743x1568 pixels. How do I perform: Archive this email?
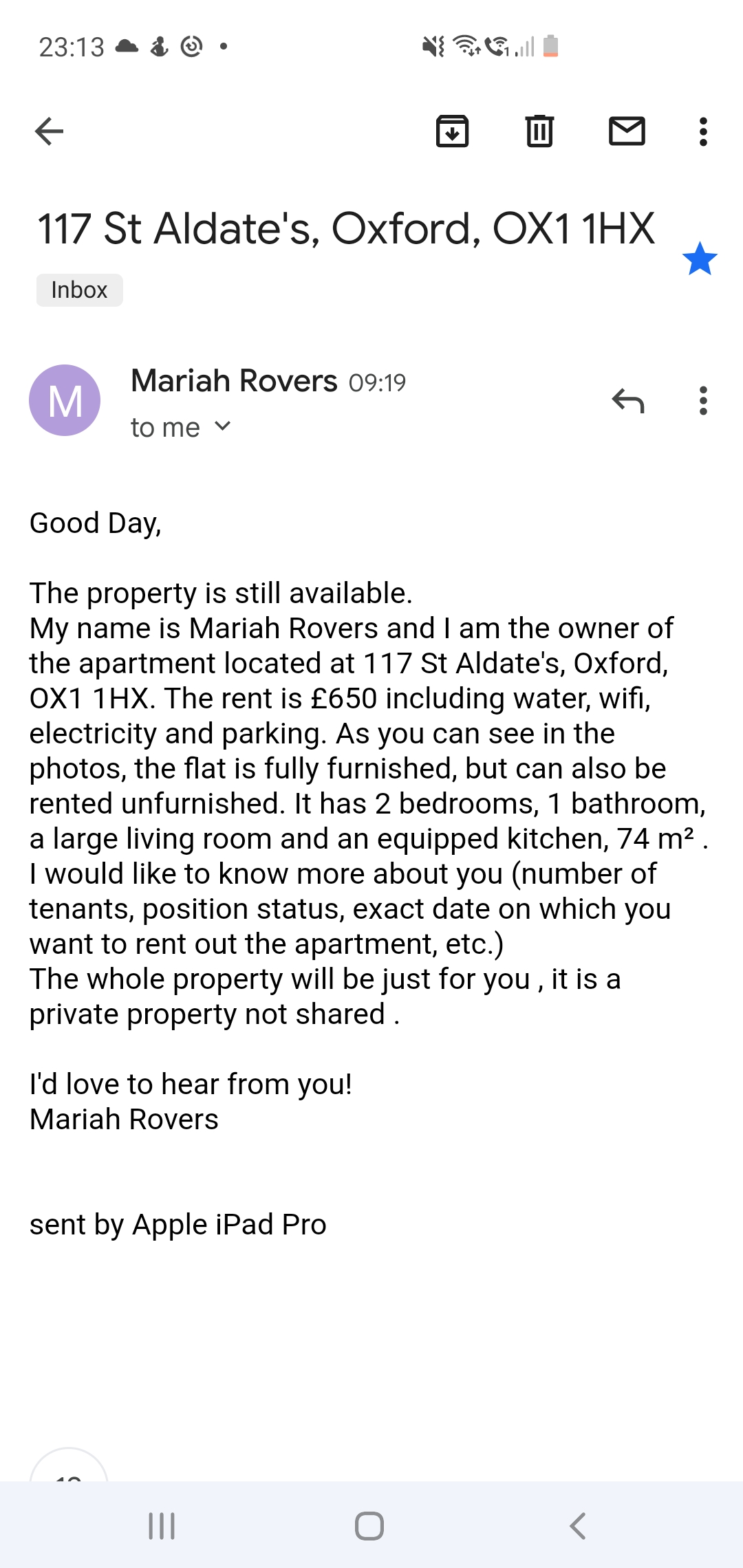(452, 131)
